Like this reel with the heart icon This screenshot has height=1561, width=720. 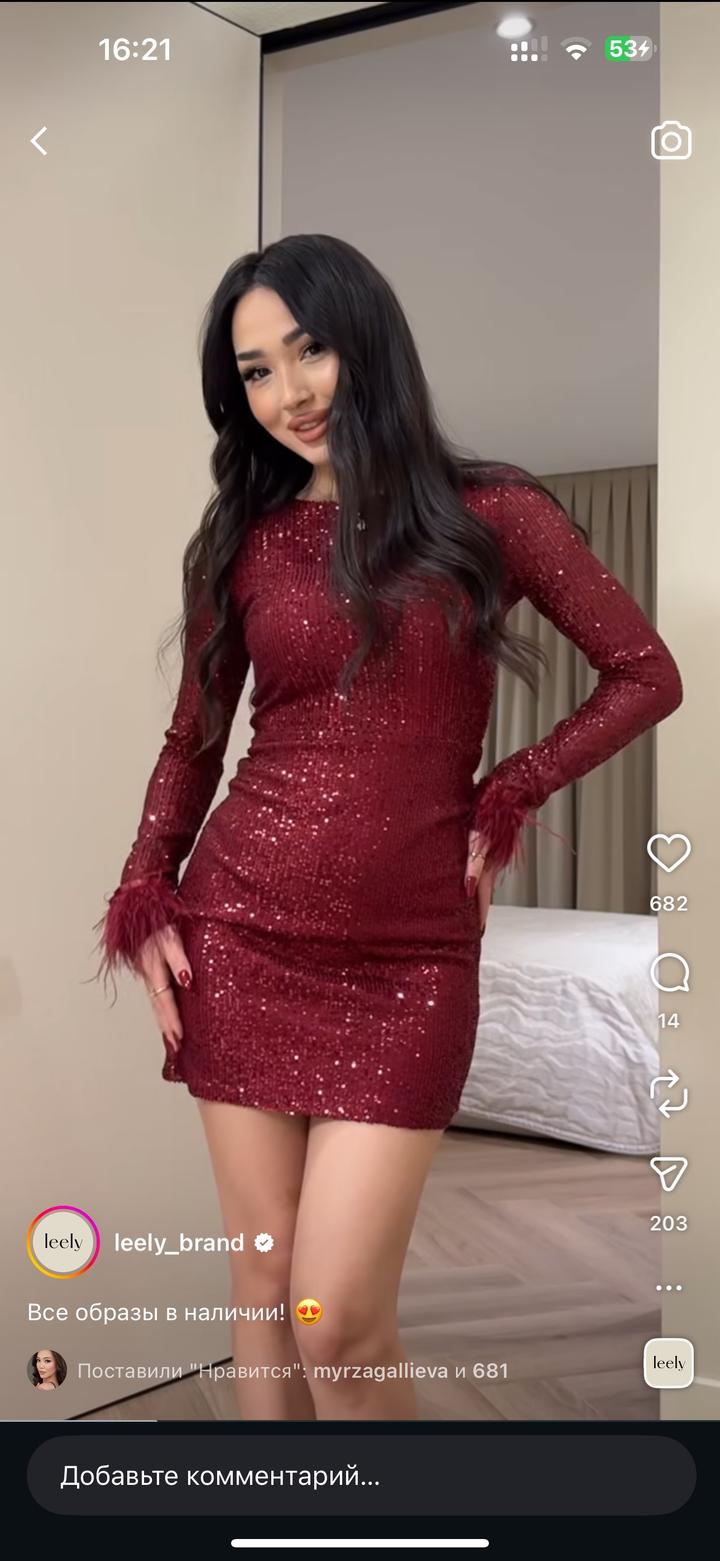pyautogui.click(x=669, y=853)
